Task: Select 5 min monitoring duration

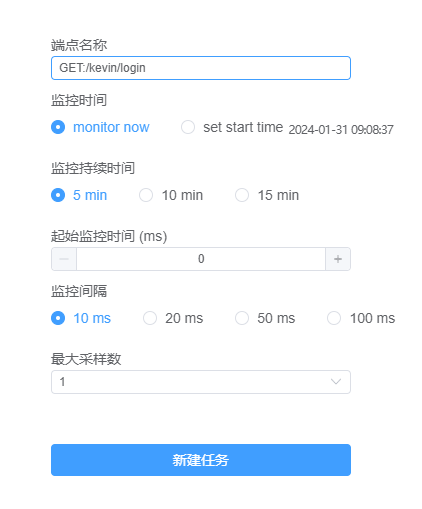Action: click(x=79, y=195)
